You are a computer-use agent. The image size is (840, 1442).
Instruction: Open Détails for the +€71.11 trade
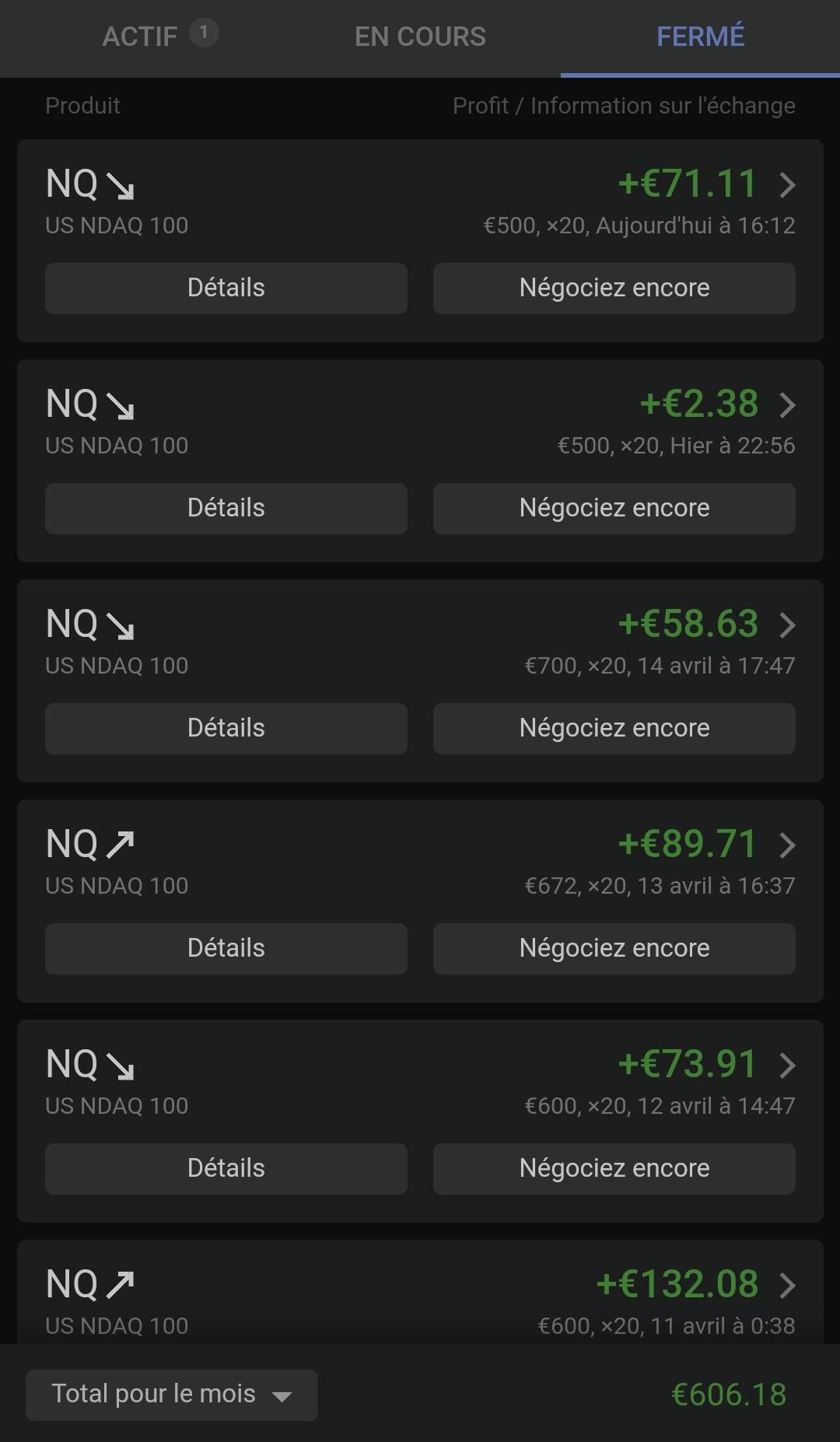pos(226,289)
